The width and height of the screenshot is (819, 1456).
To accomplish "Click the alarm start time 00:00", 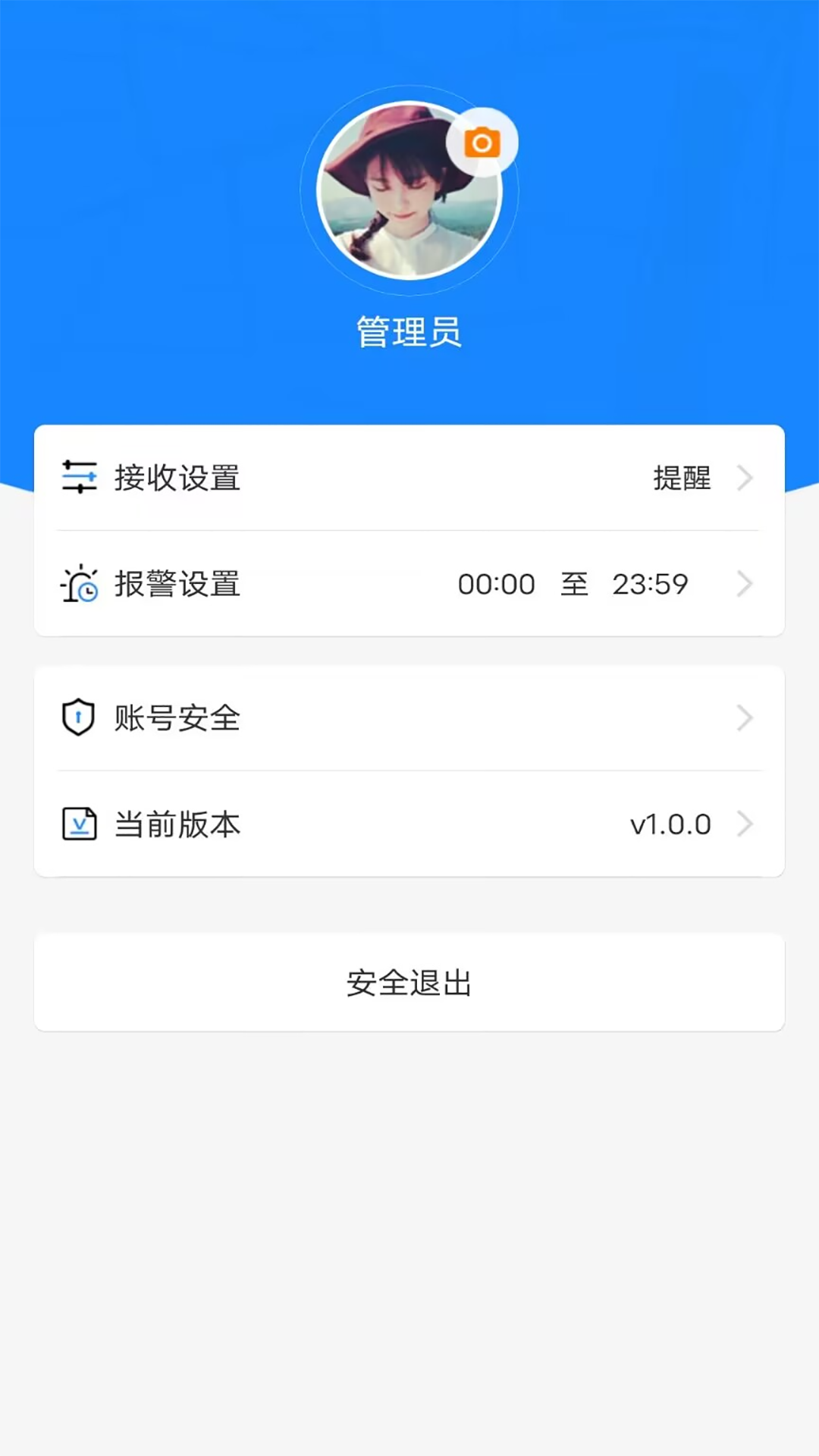I will [x=497, y=584].
